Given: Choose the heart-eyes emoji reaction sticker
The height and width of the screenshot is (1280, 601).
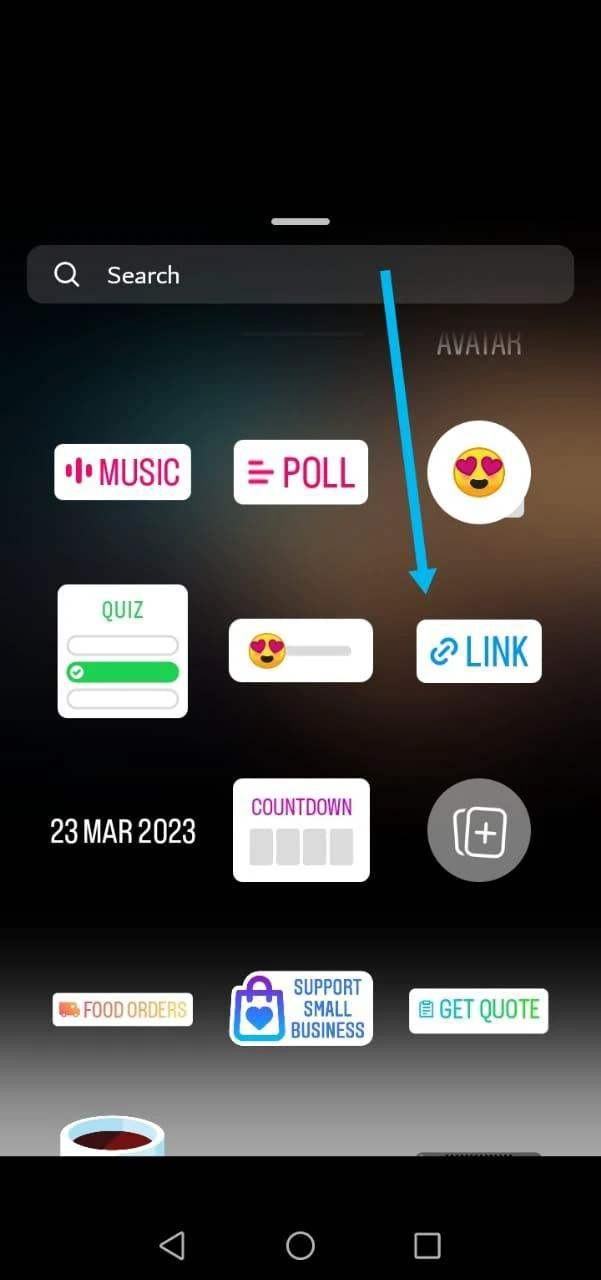Looking at the screenshot, I should click(x=478, y=472).
